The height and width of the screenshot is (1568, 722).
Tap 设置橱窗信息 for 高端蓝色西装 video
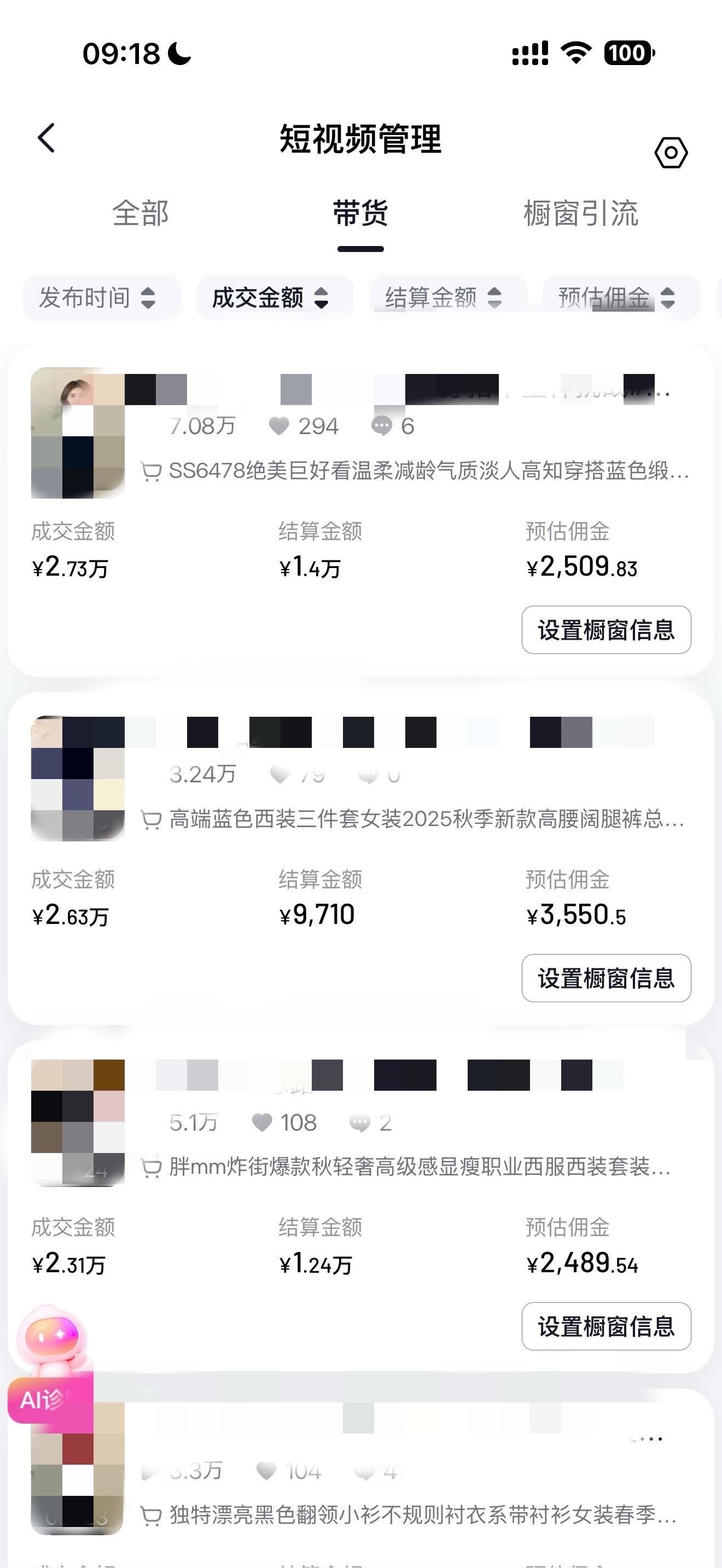(x=605, y=978)
